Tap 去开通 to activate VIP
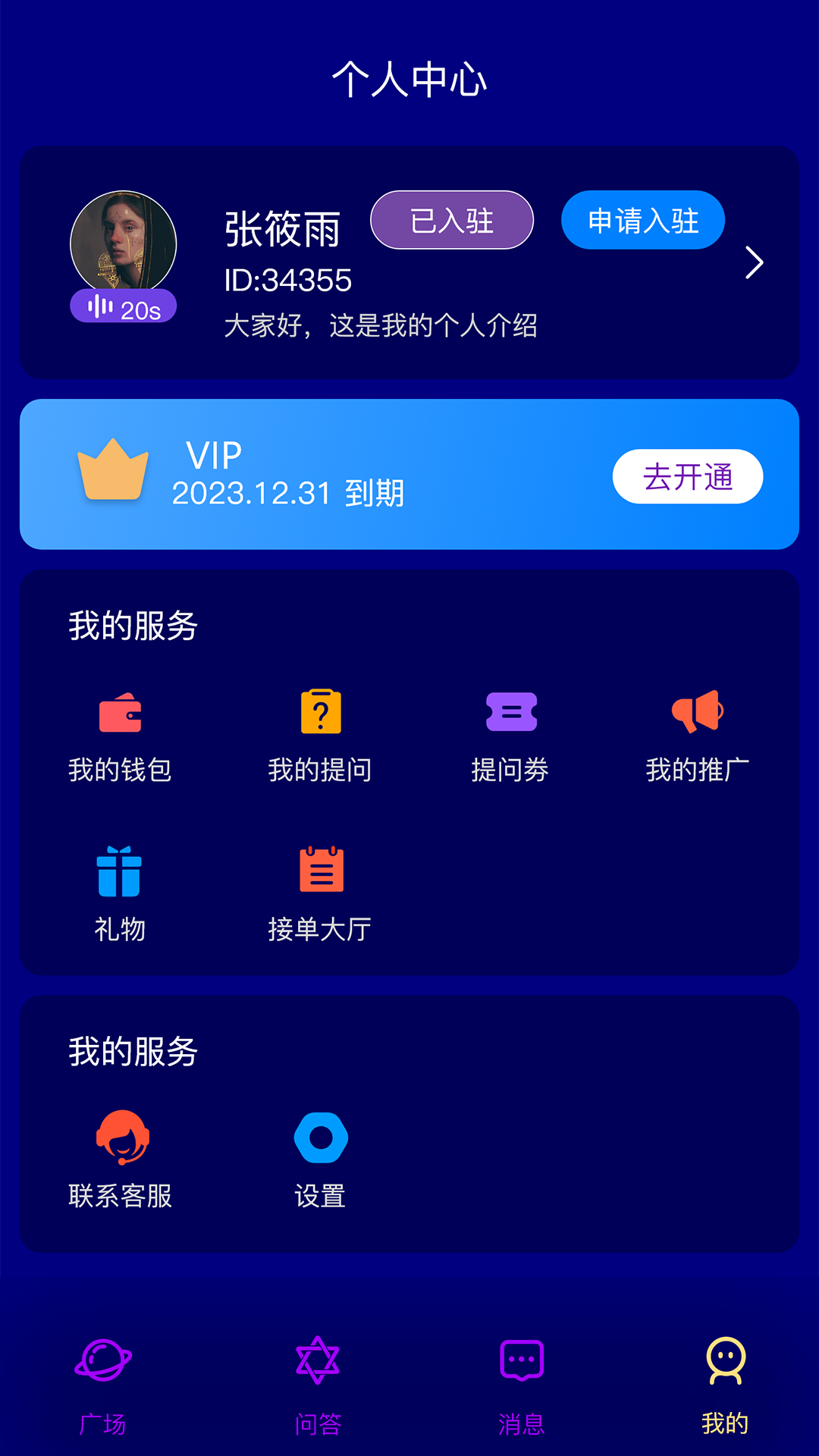This screenshot has width=819, height=1456. click(687, 476)
